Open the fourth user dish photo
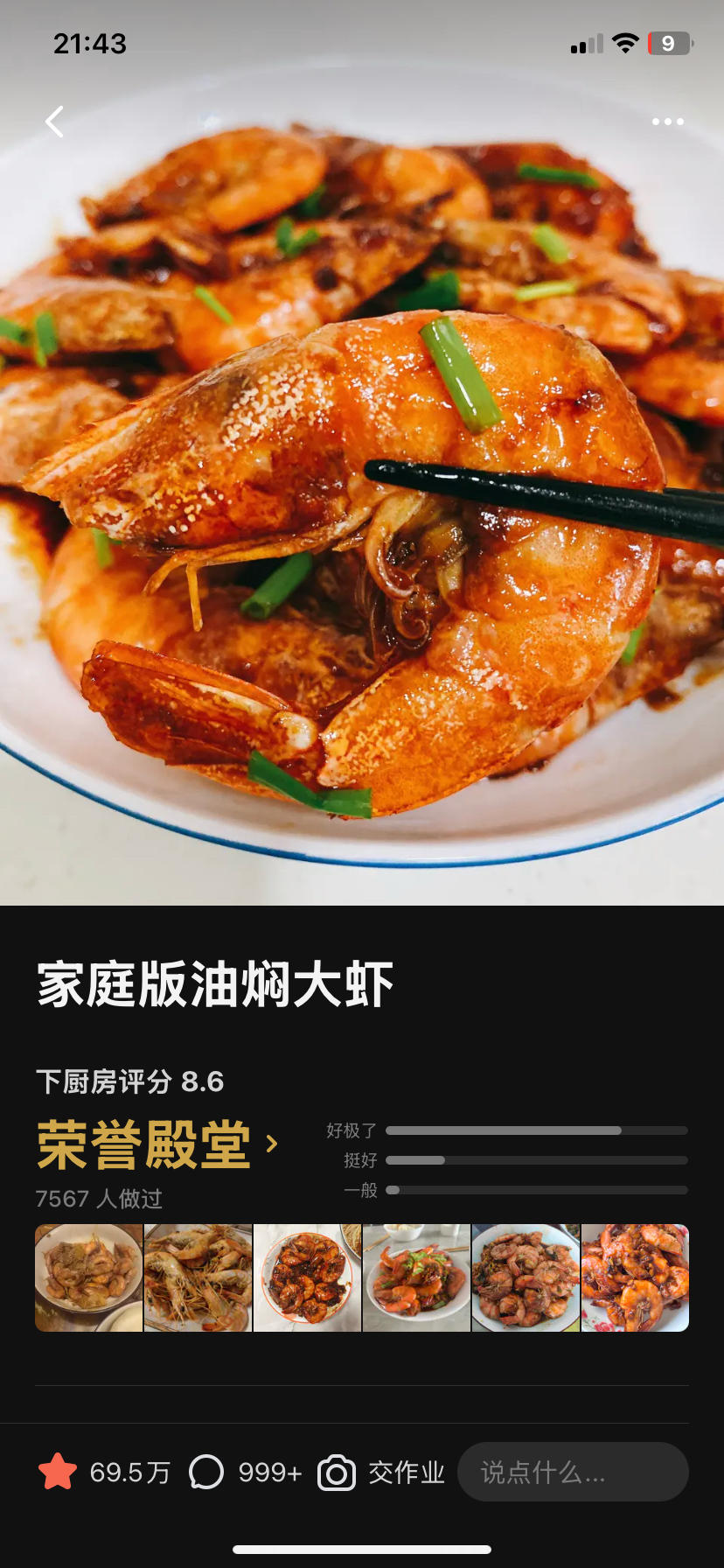 coord(416,1277)
